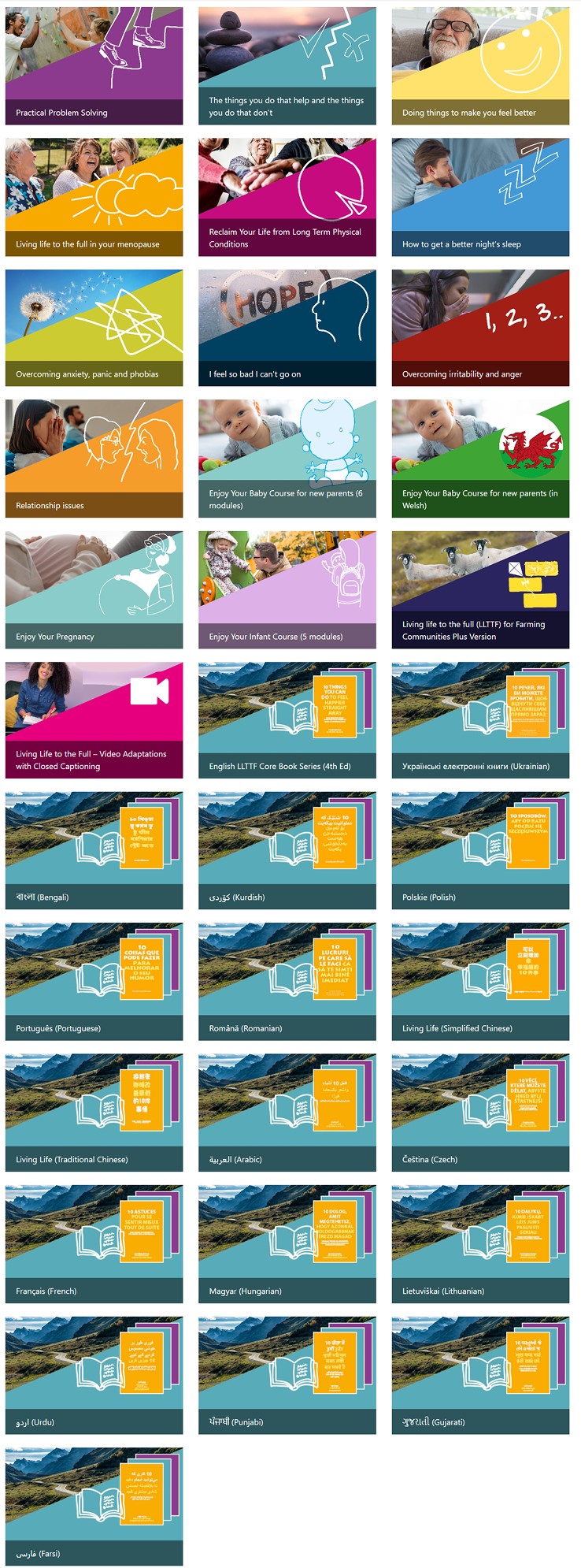Open the LLTTF Farming Communities Plus Version
Image resolution: width=581 pixels, height=1568 pixels.
click(x=480, y=589)
